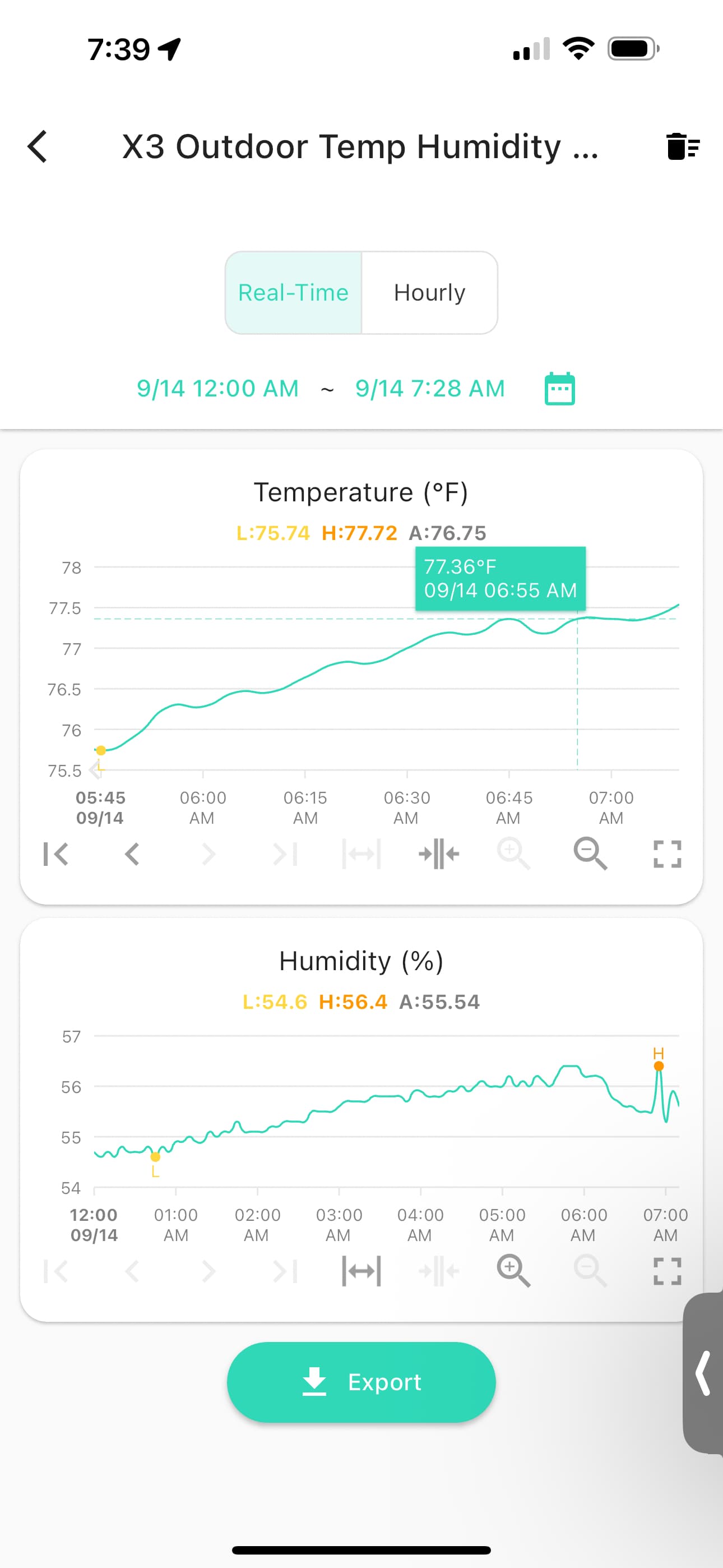Viewport: 723px width, 1568px height.
Task: Change start time 9/14 12:00 AM
Action: click(x=217, y=388)
